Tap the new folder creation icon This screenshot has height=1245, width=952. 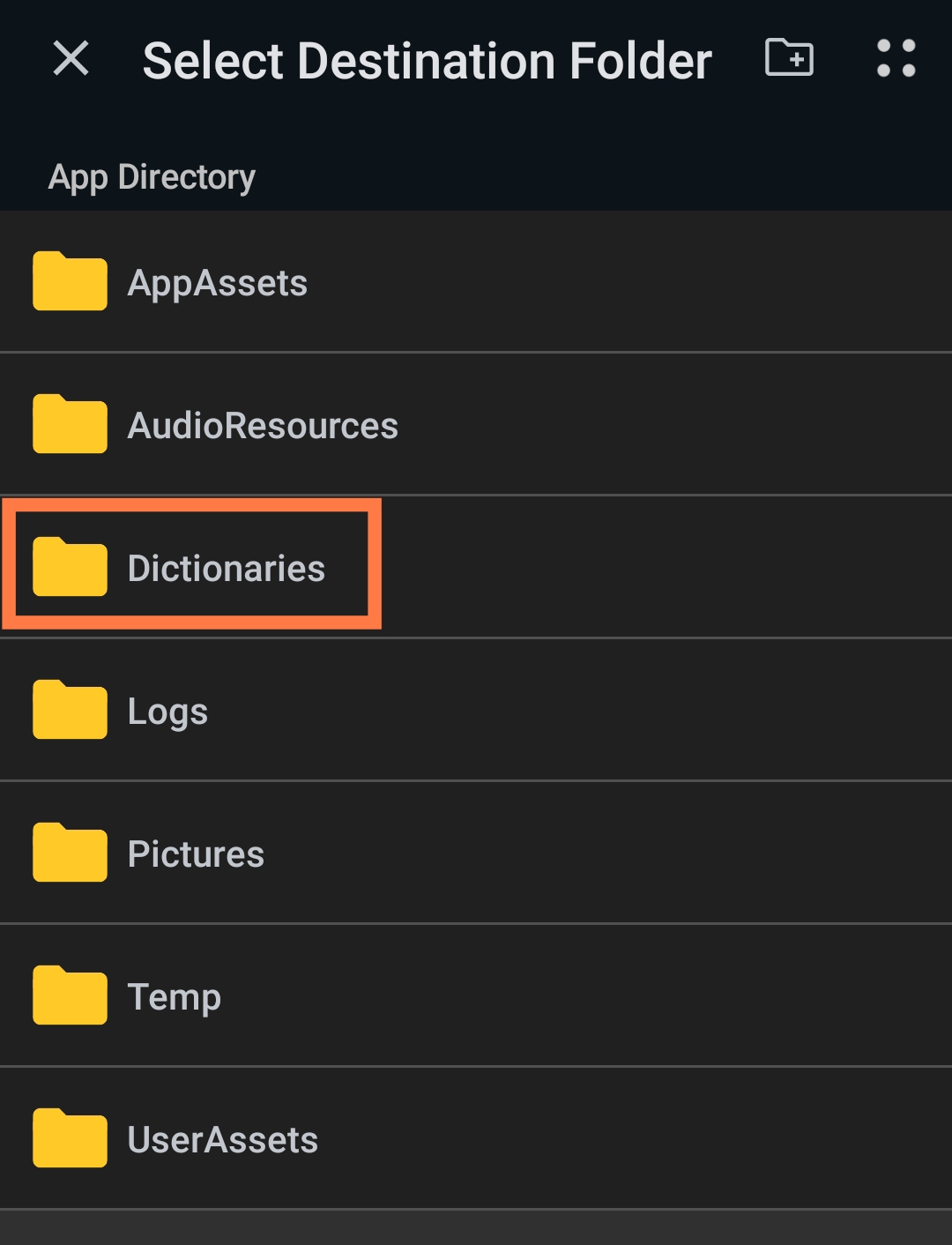(788, 59)
